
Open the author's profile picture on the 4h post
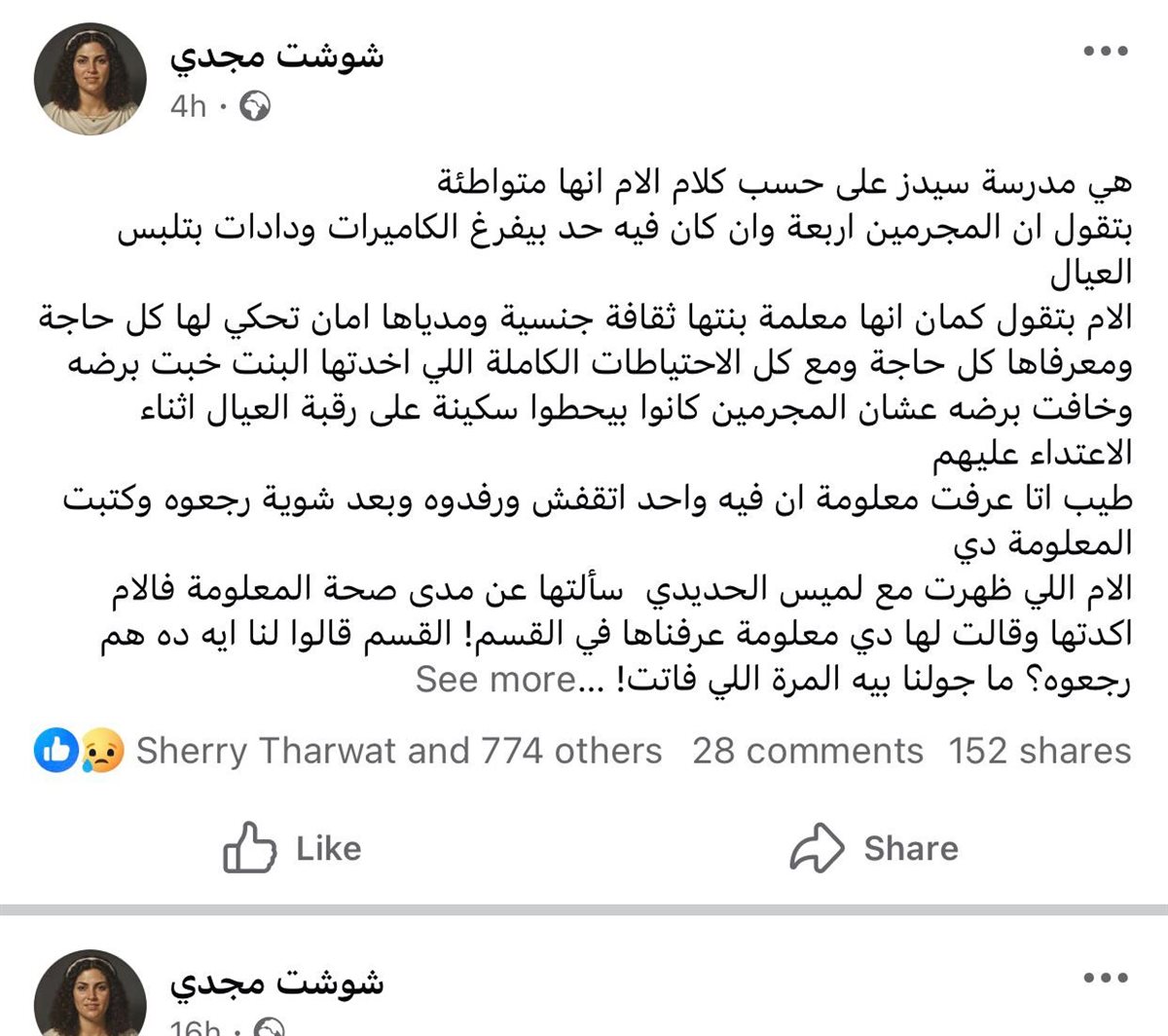[x=91, y=79]
